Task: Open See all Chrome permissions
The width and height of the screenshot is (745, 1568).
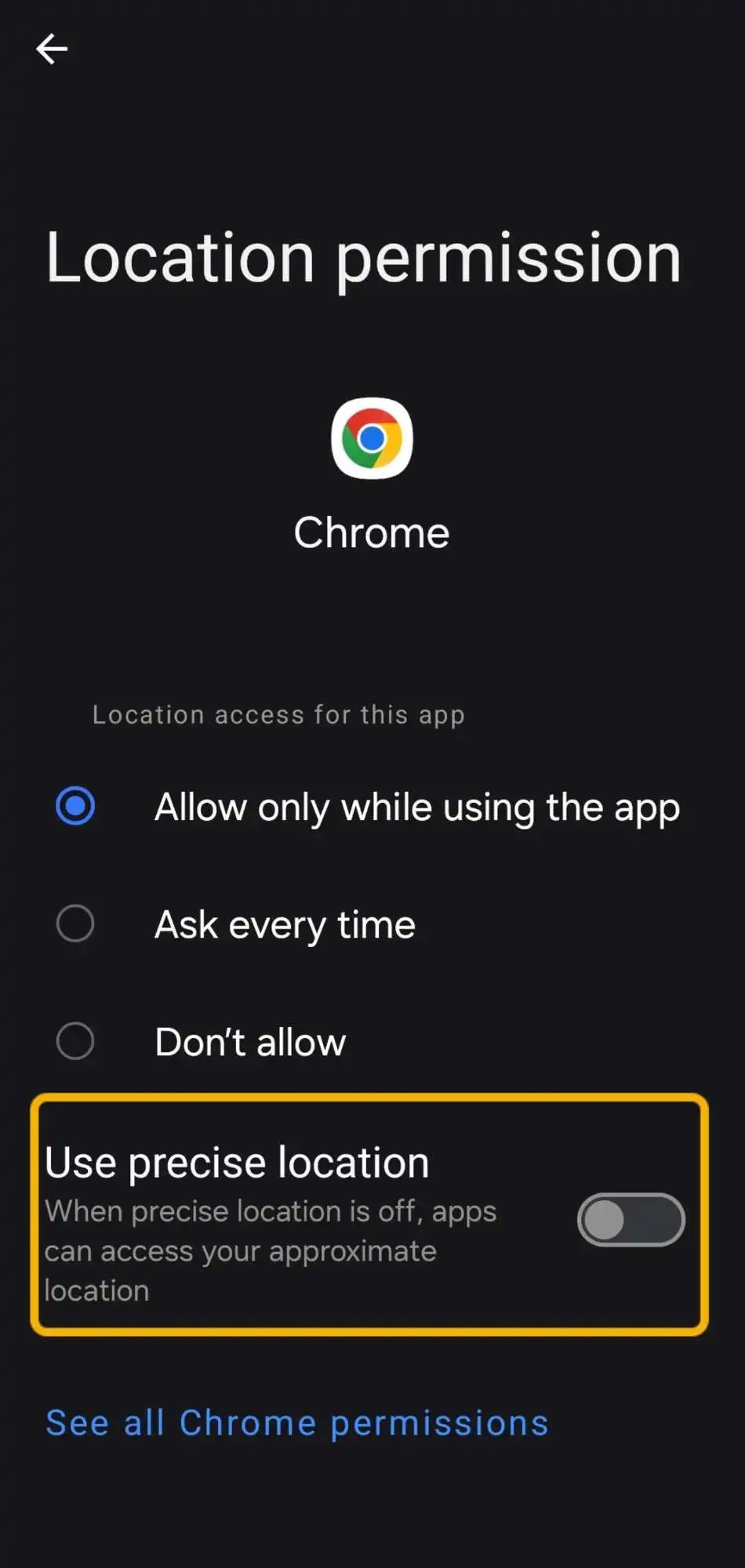Action: pyautogui.click(x=297, y=1423)
